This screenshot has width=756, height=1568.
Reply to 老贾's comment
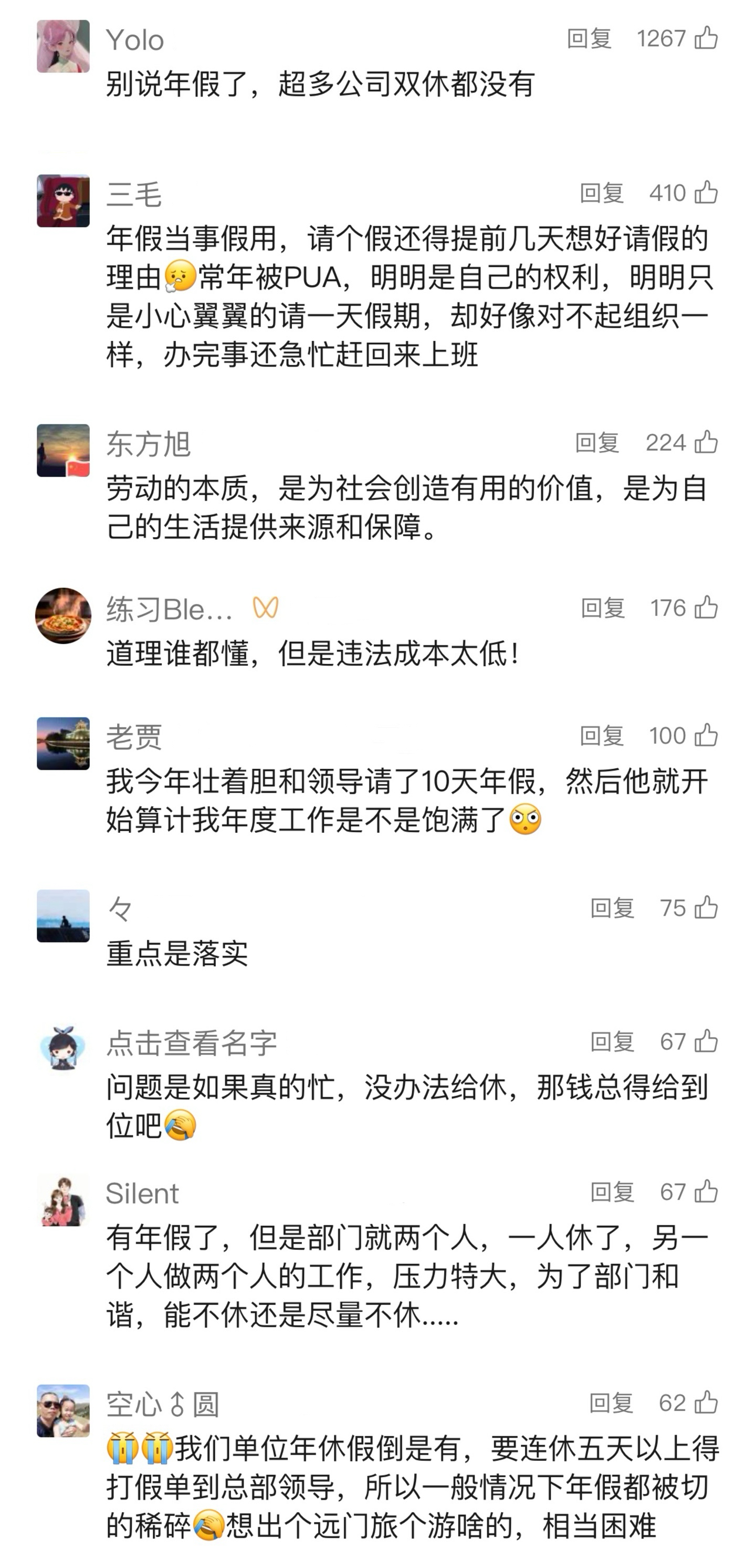[x=602, y=736]
